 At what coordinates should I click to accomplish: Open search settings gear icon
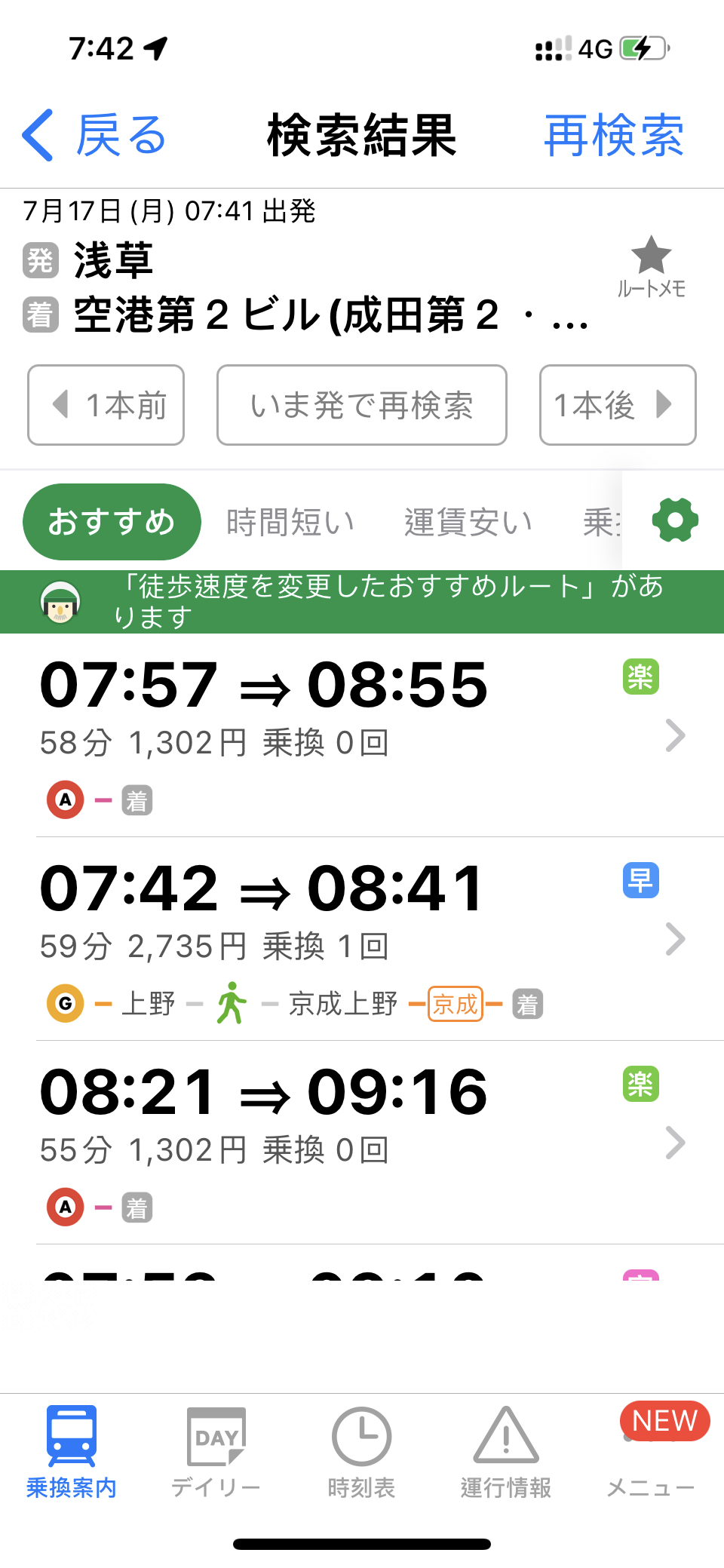pyautogui.click(x=675, y=520)
